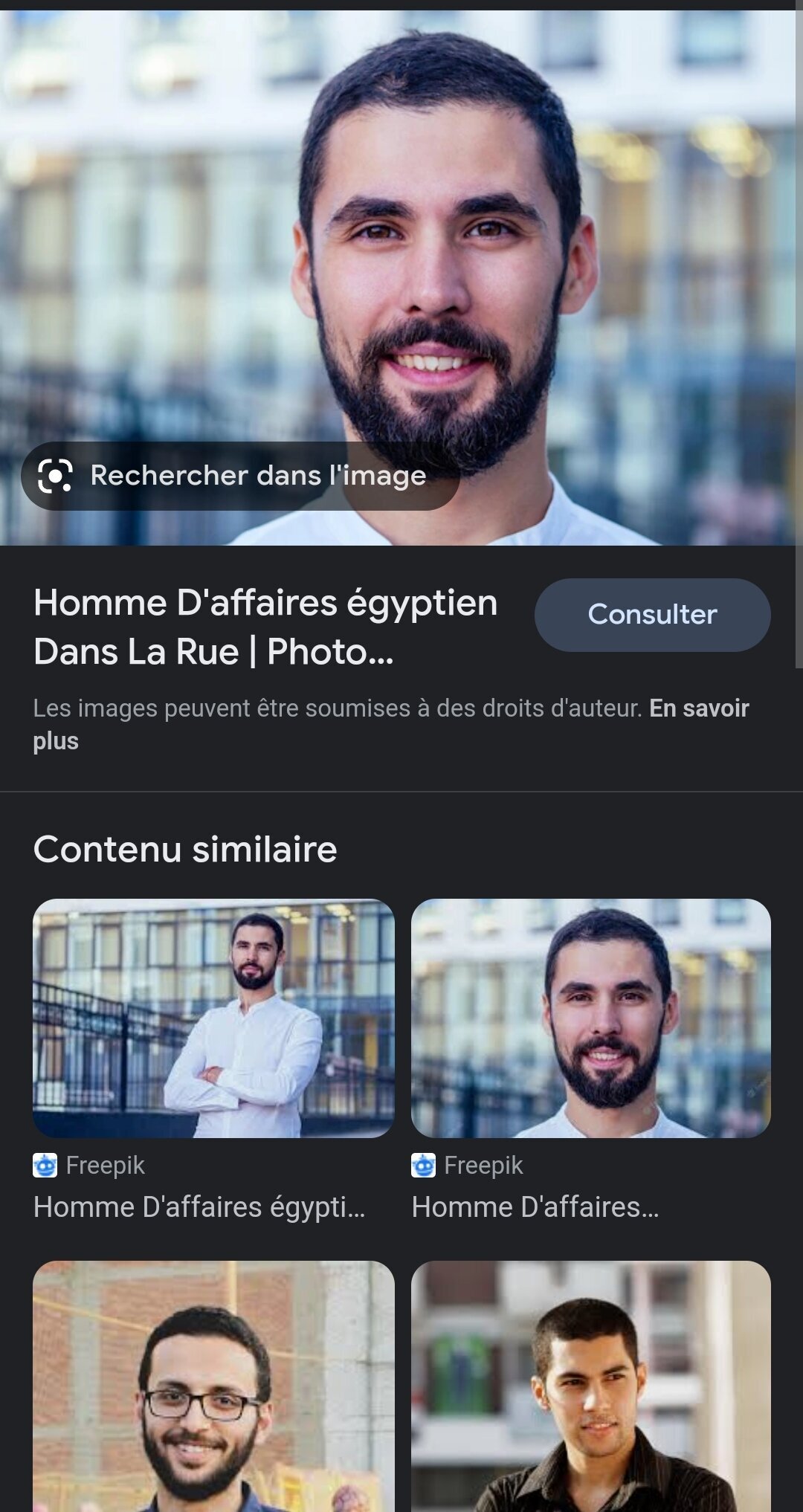Open the En savoir plus copyright link
This screenshot has height=1512, width=803.
coord(697,709)
